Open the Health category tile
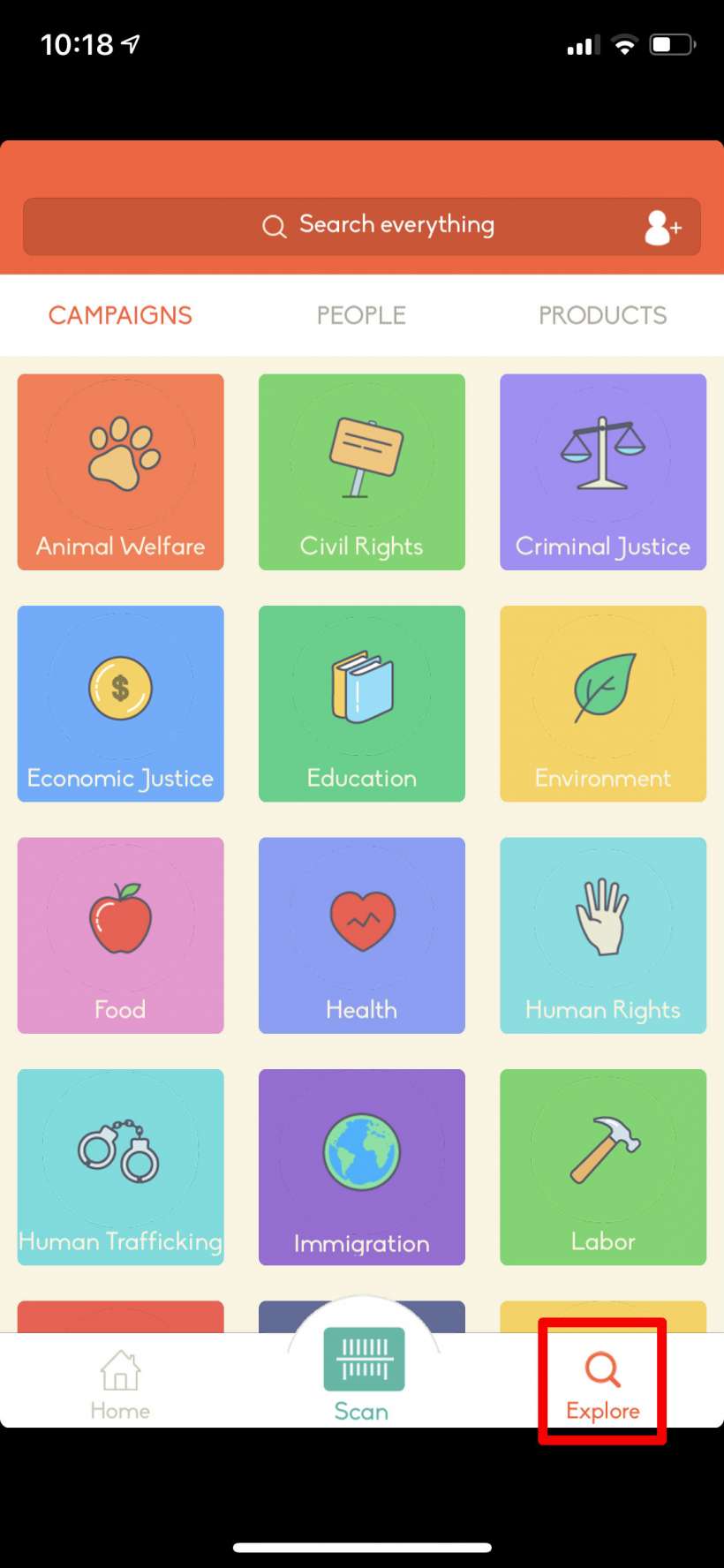Screen dimensions: 724x1568 pyautogui.click(x=361, y=935)
